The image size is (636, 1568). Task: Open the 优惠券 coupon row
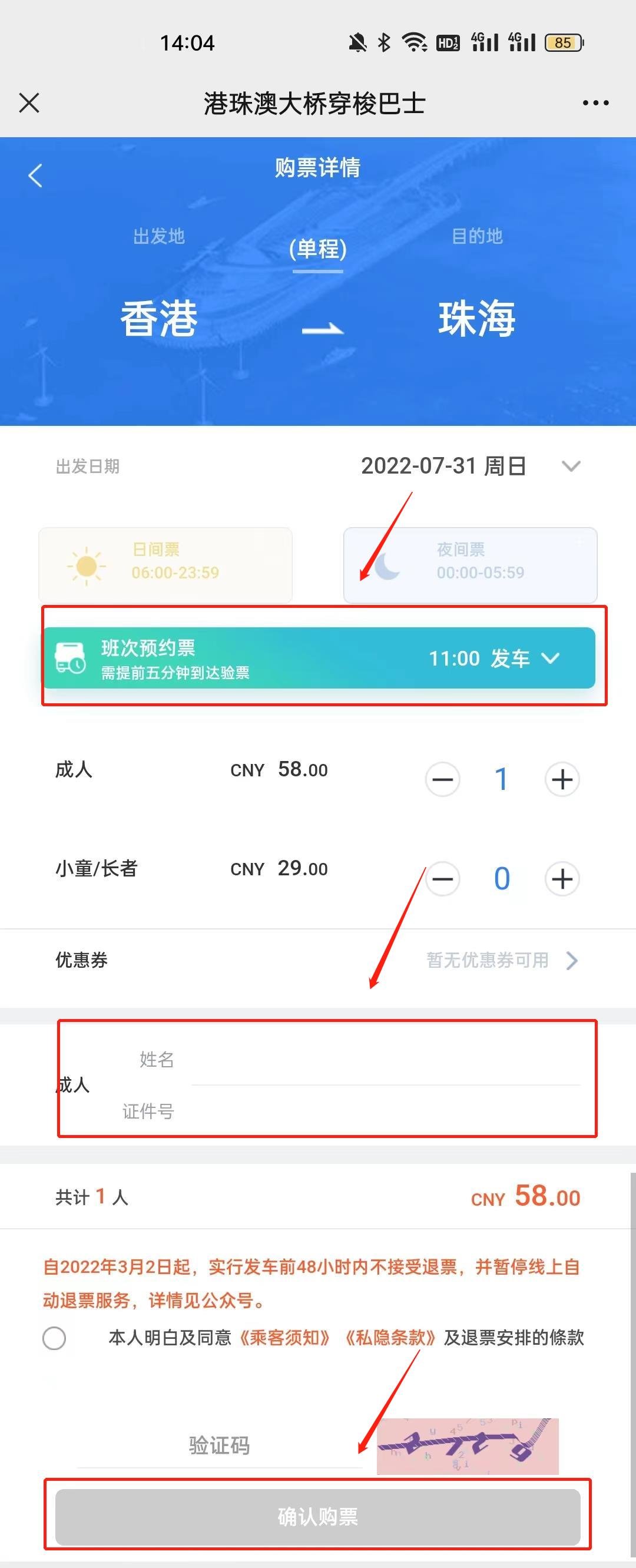click(x=502, y=961)
